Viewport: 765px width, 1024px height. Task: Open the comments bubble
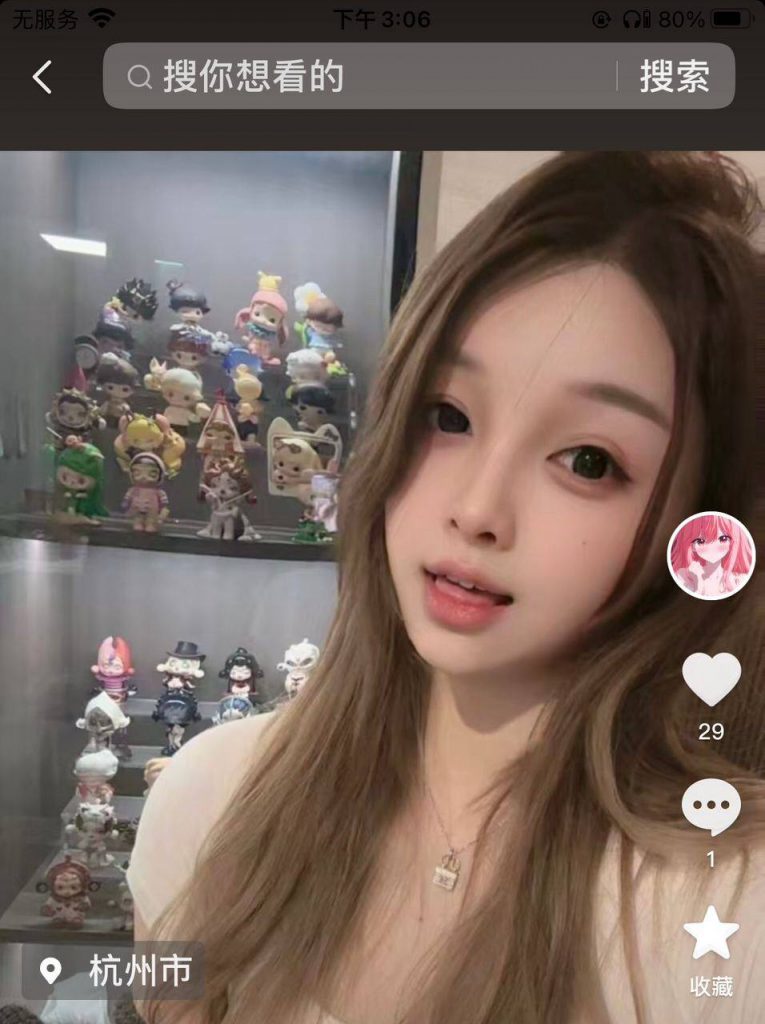pyautogui.click(x=711, y=807)
